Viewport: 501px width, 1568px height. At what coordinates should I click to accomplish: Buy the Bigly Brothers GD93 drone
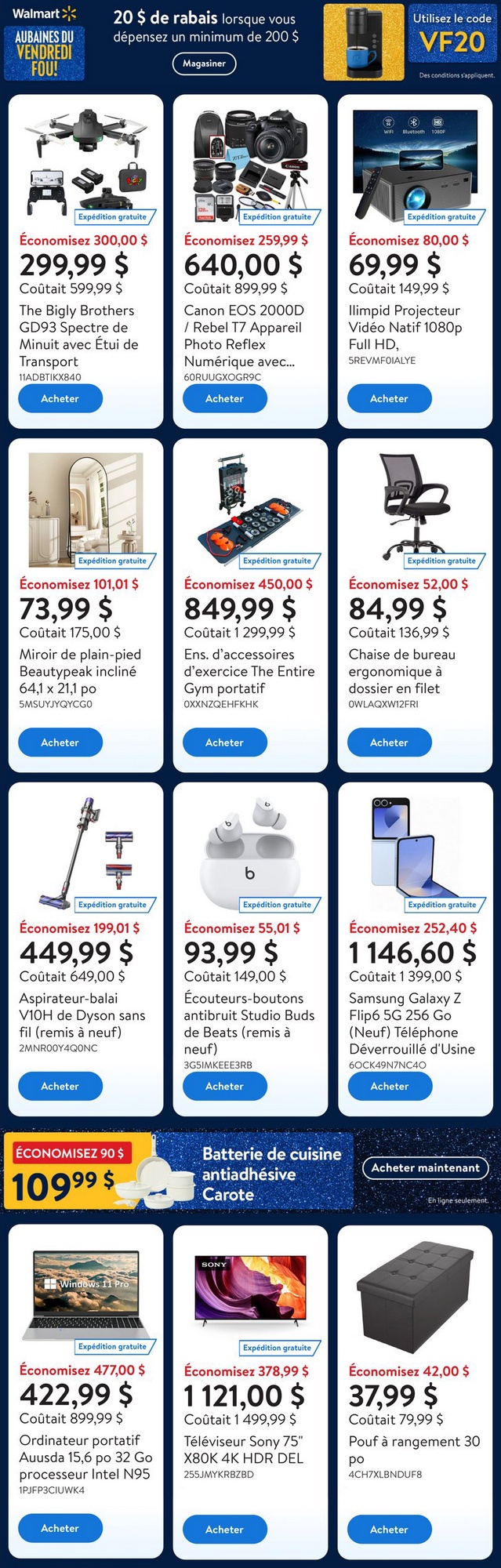[x=60, y=398]
